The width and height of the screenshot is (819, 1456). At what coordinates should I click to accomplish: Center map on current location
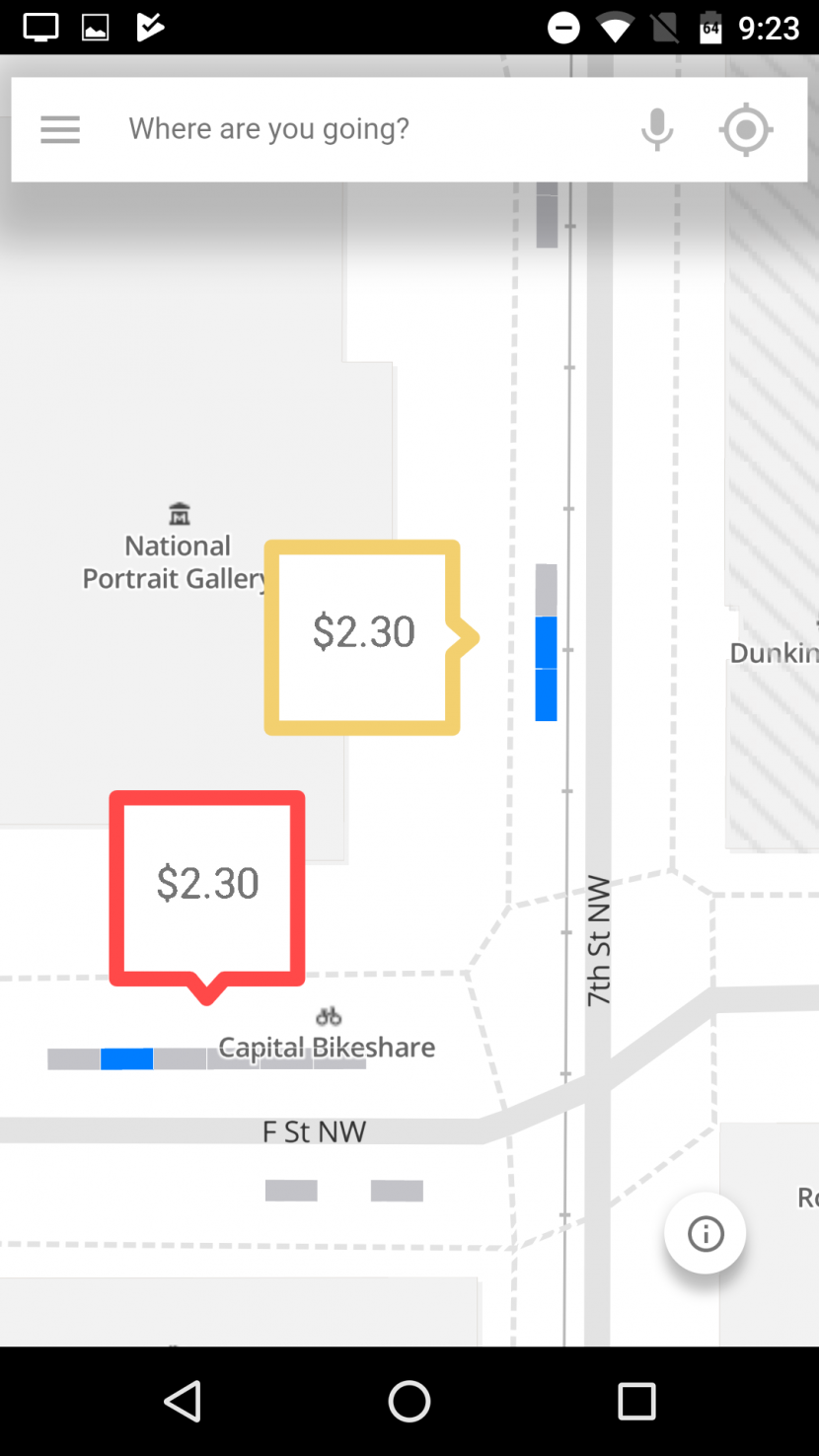(746, 128)
